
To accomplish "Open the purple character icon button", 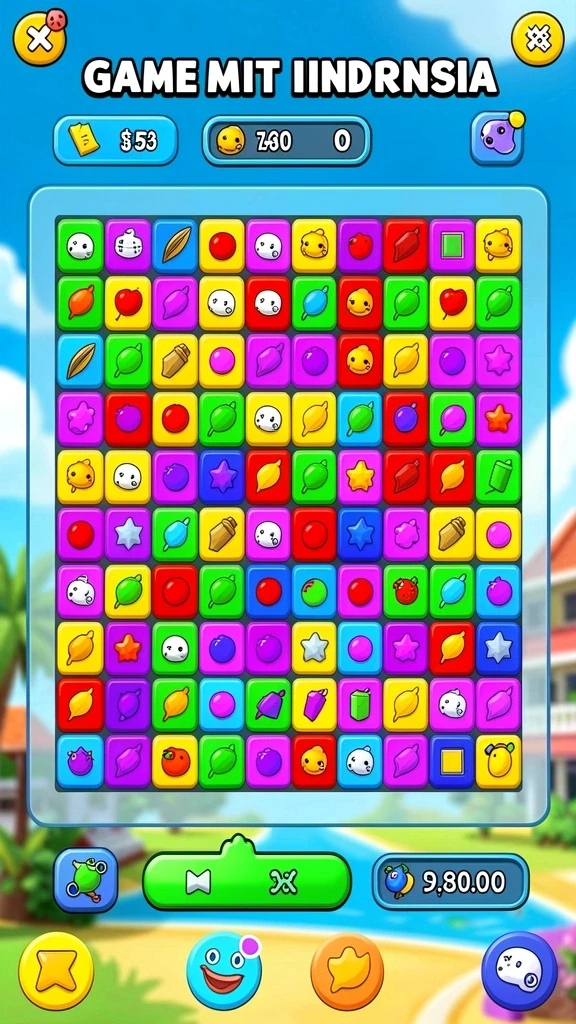I will point(497,138).
